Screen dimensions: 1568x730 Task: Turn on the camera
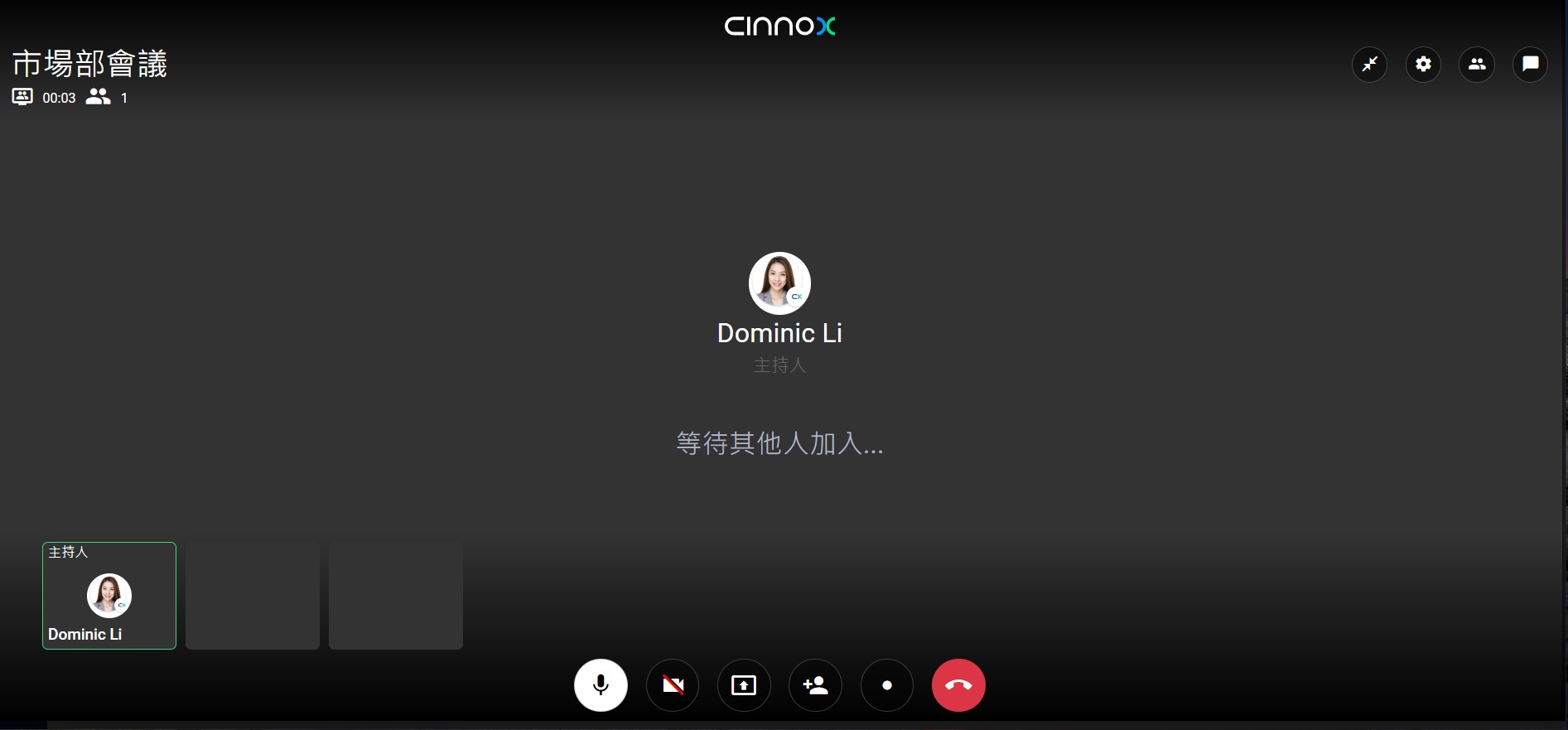[x=673, y=685]
